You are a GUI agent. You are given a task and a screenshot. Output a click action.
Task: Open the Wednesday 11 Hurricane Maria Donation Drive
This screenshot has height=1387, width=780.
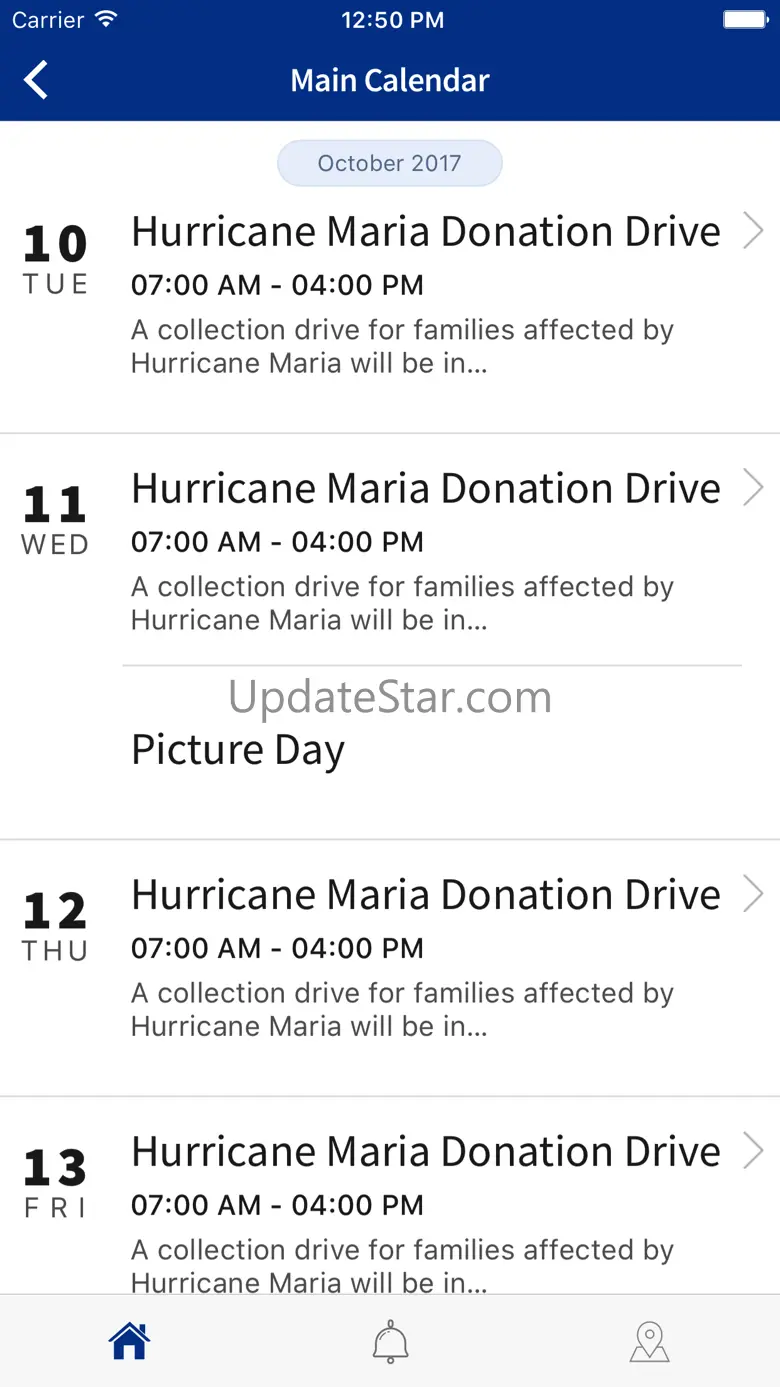pos(425,550)
